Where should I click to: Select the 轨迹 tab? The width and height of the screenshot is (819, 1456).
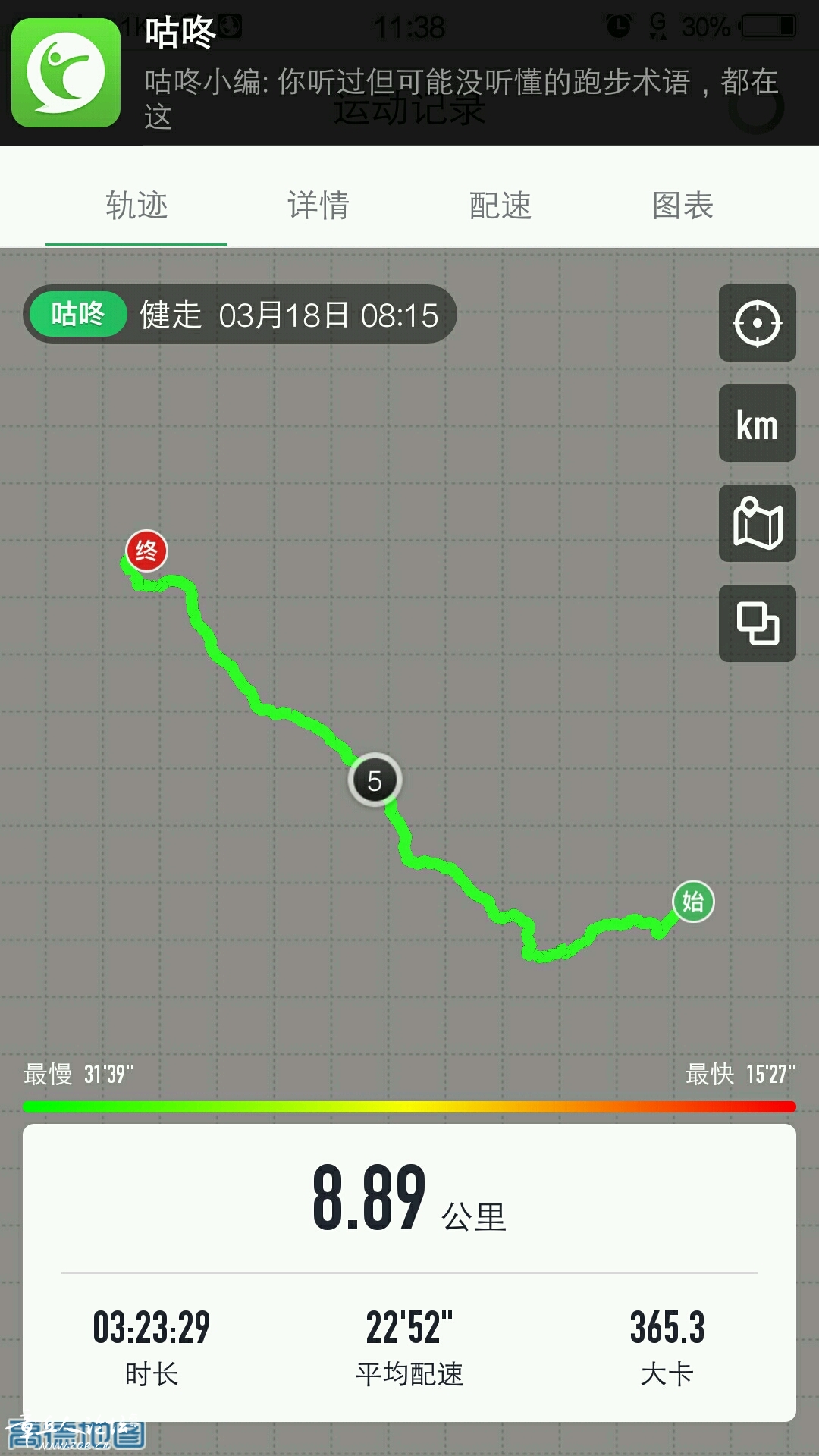(136, 206)
